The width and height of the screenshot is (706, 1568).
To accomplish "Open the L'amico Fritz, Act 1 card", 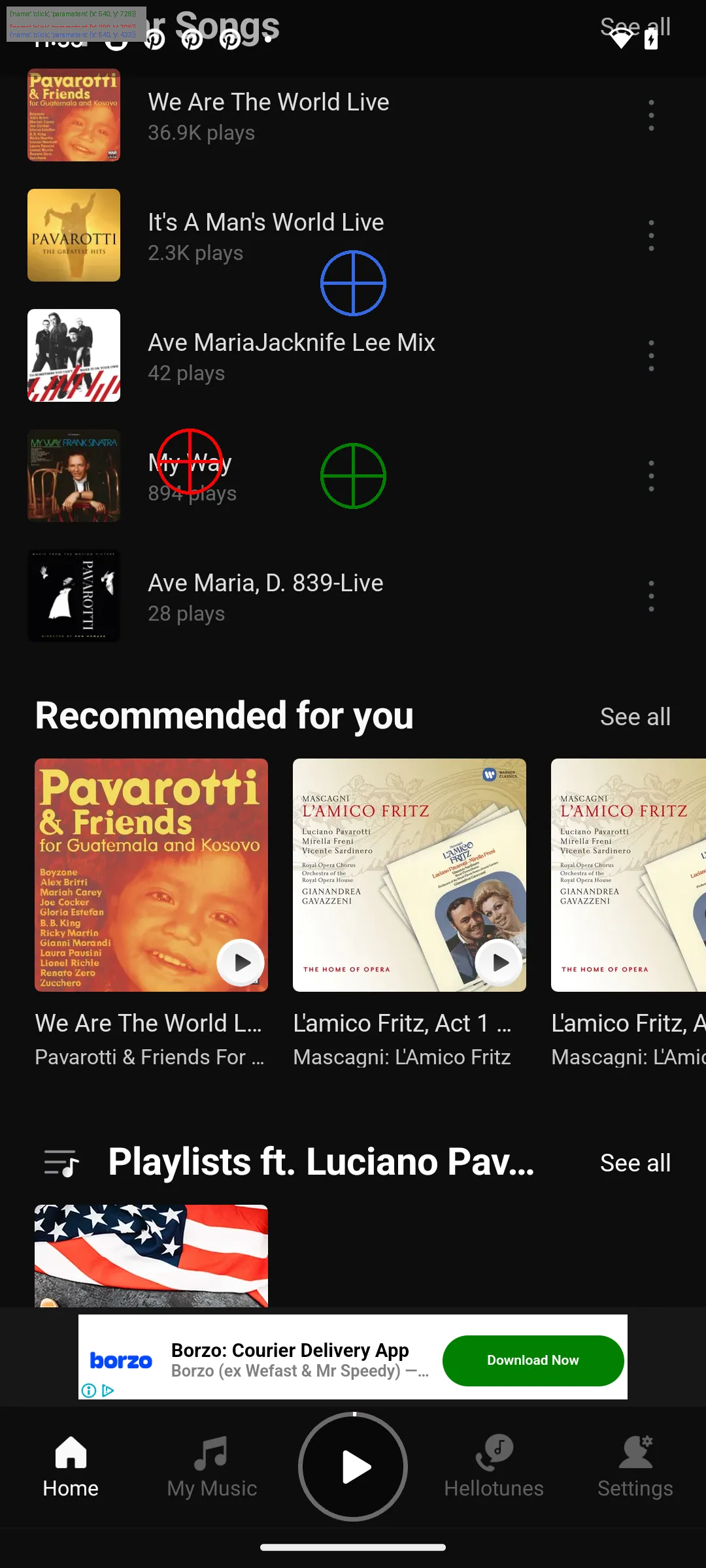I will point(409,875).
